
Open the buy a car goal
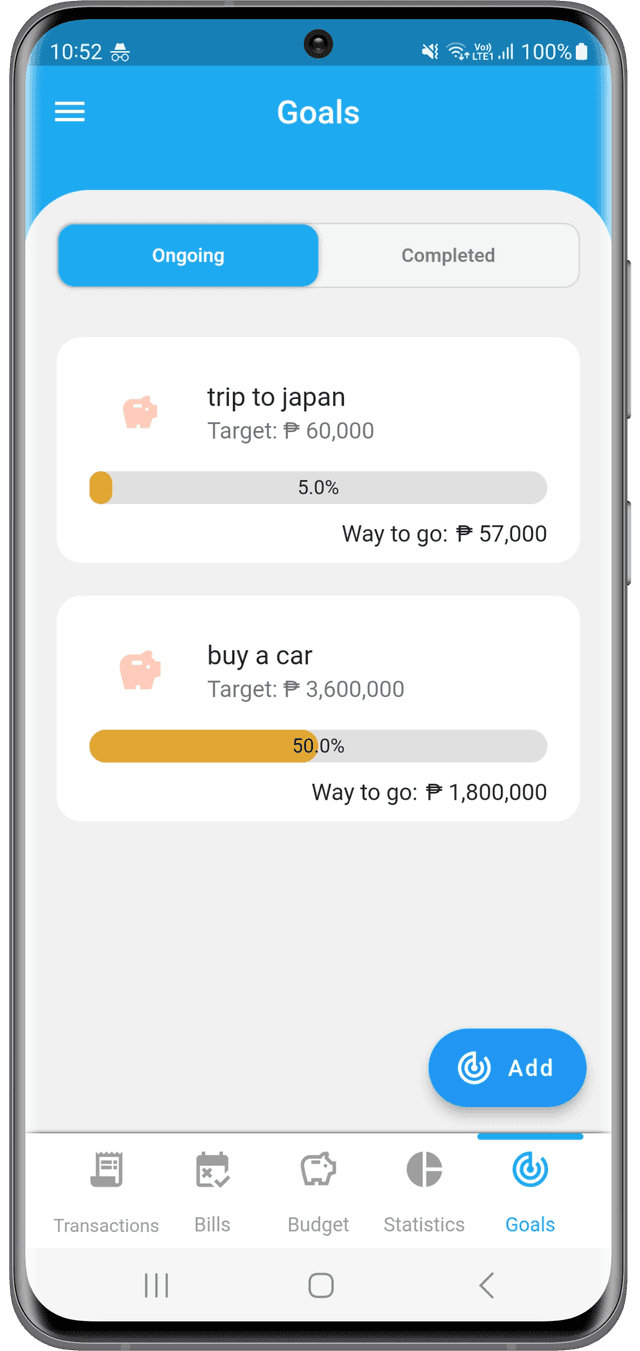click(318, 708)
